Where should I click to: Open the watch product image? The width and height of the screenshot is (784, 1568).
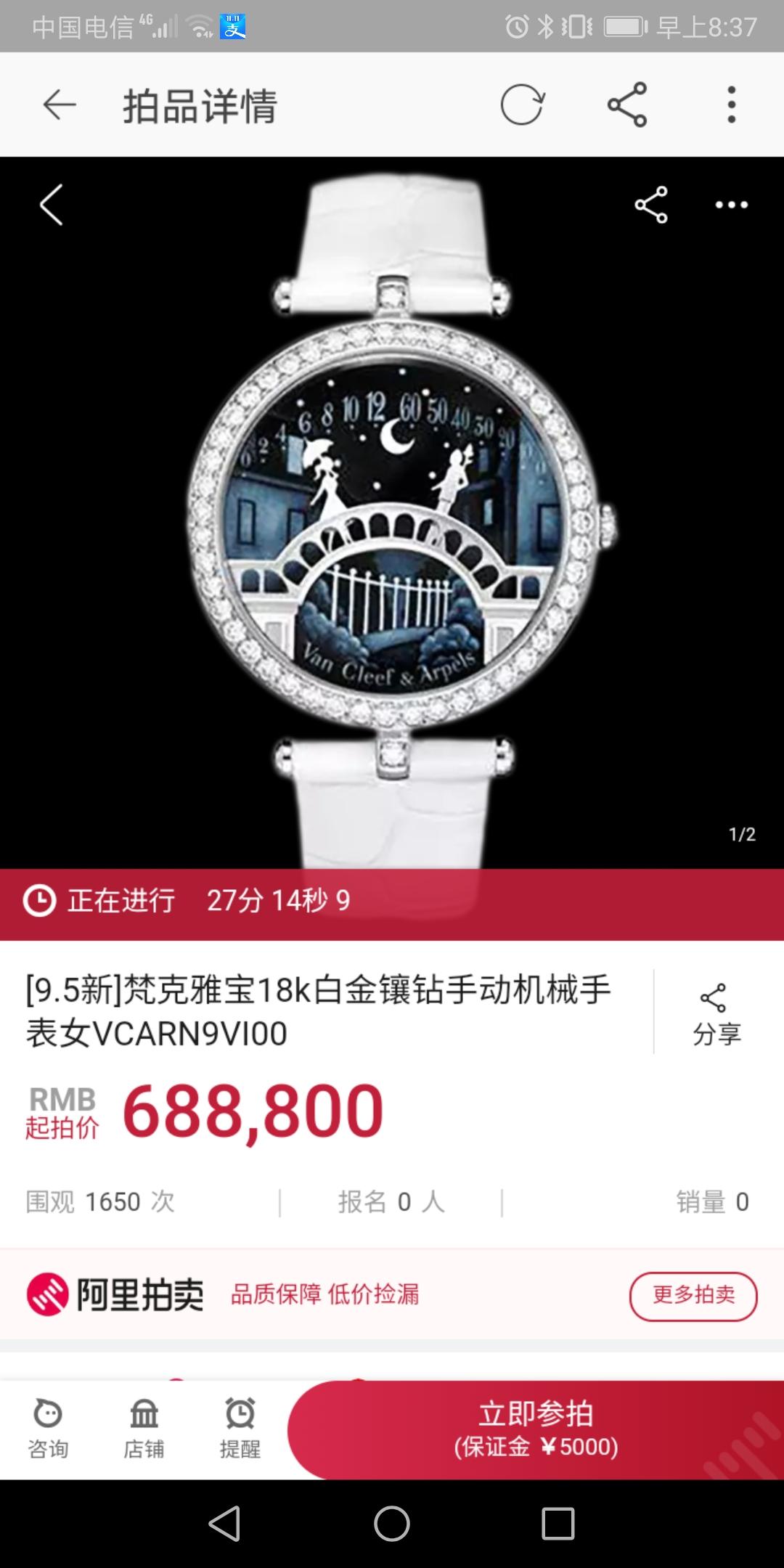(x=392, y=513)
